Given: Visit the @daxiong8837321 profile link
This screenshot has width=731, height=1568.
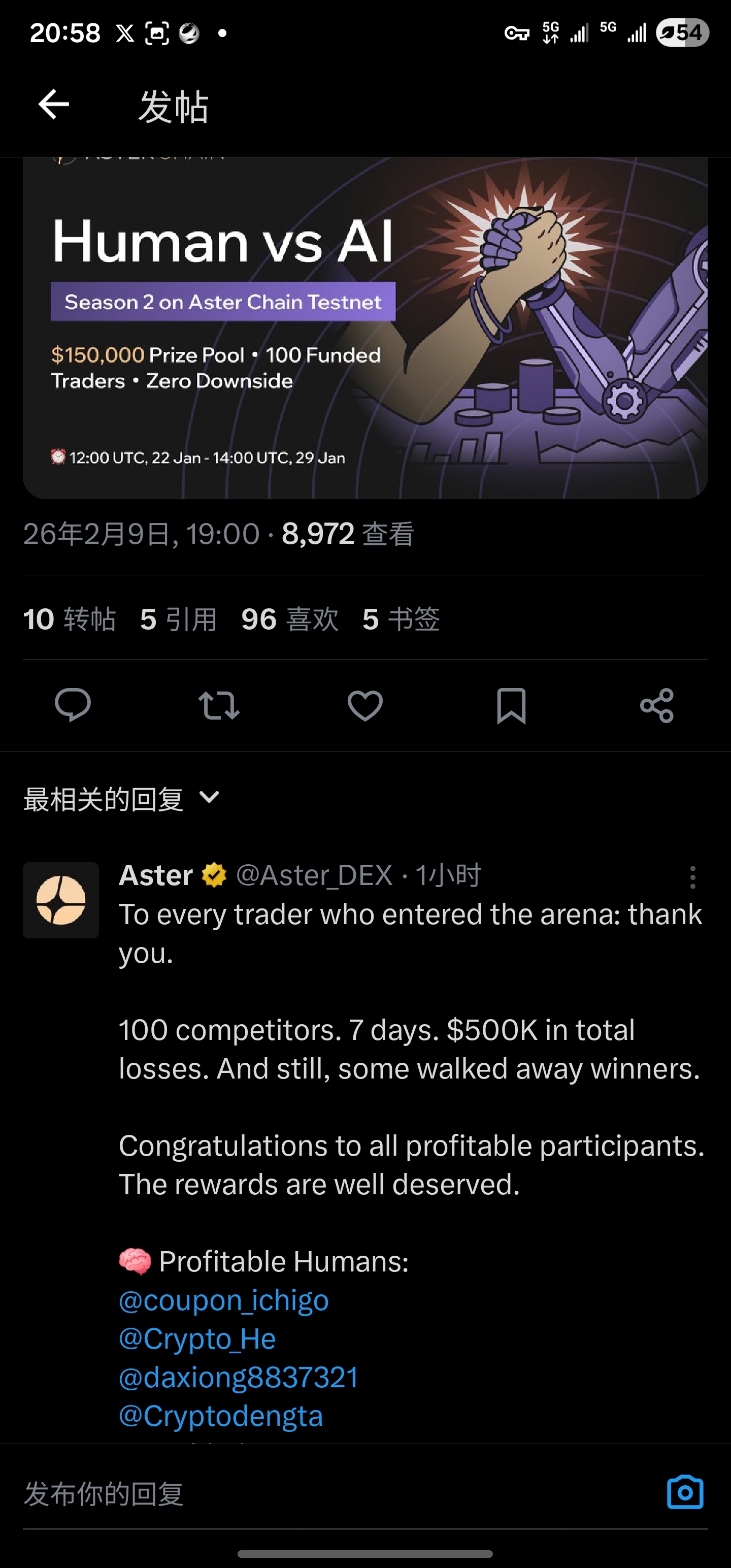Looking at the screenshot, I should tap(239, 1378).
